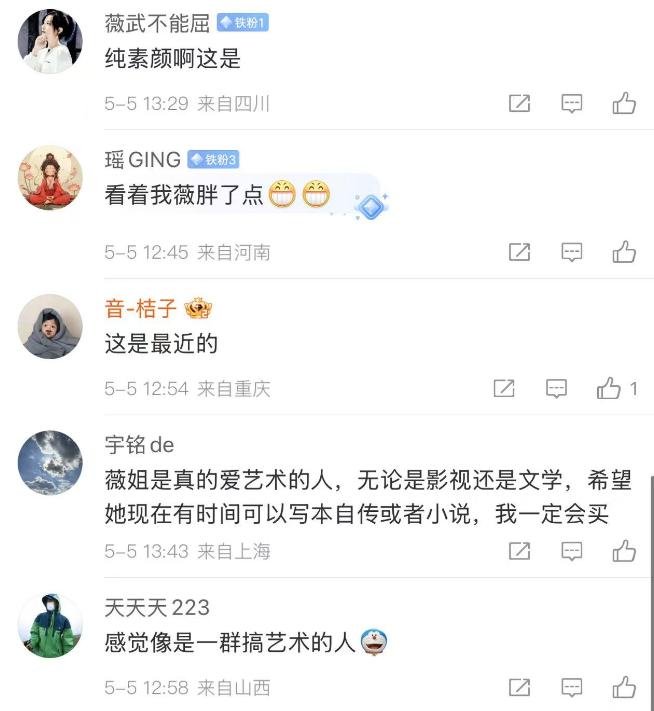The height and width of the screenshot is (711, 654).
Task: Open 音-桔子's profile from the username
Action: (x=140, y=308)
